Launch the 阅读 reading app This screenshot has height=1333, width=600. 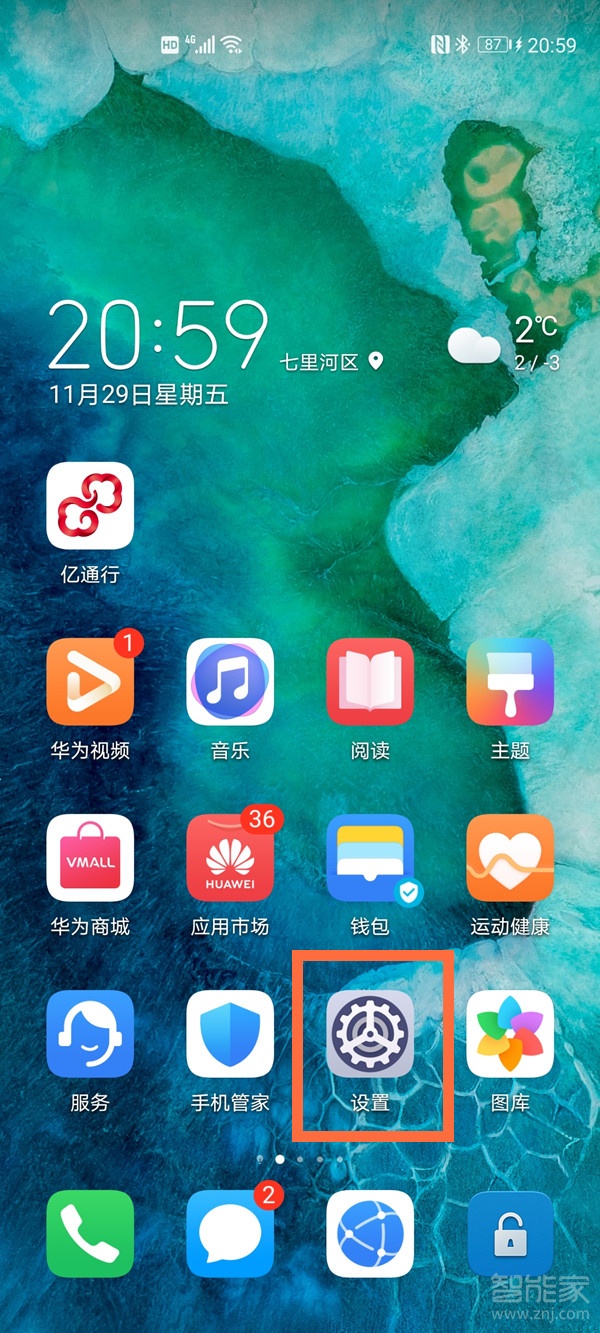click(370, 681)
